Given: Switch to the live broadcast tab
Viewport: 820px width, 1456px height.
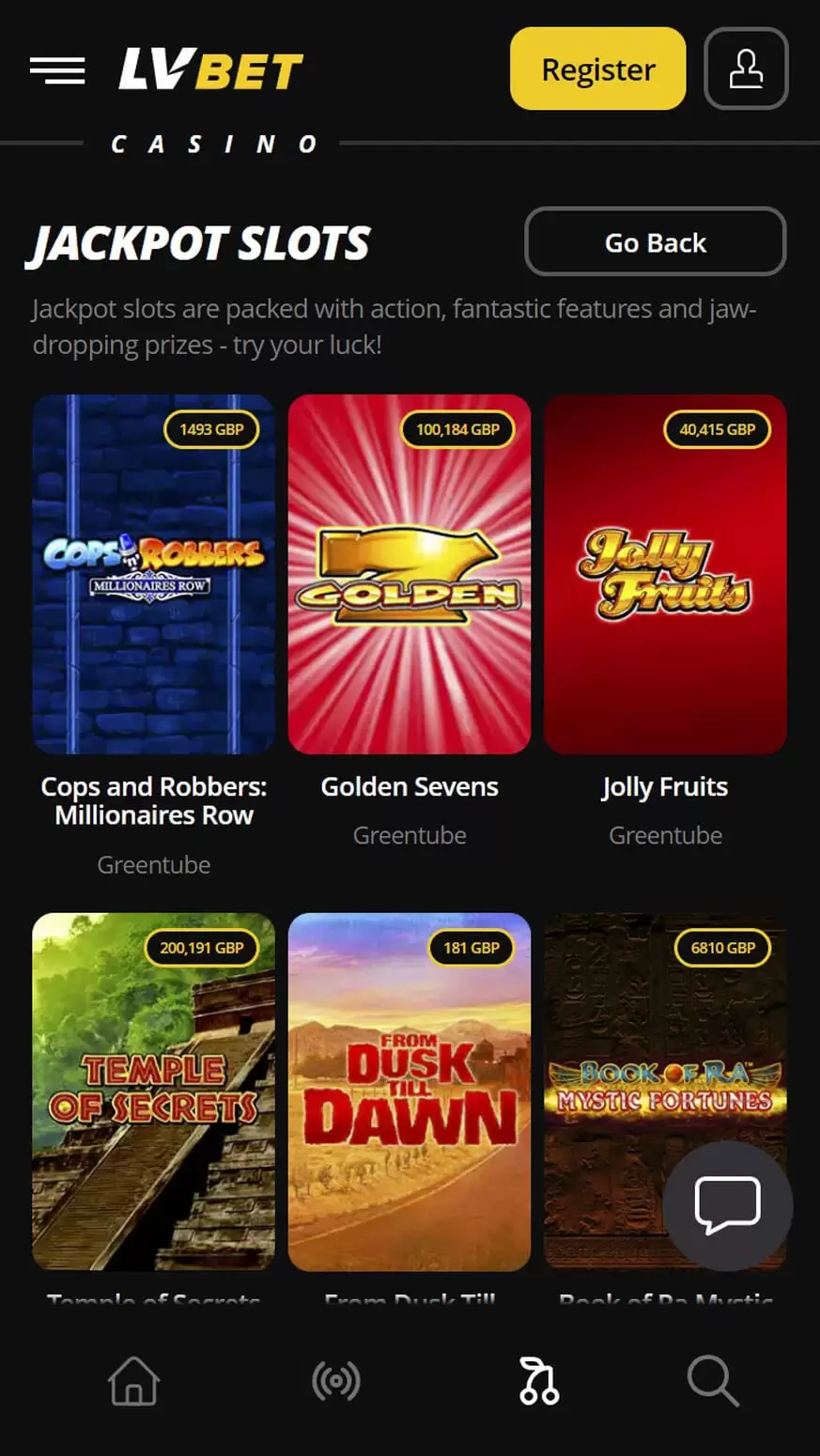Looking at the screenshot, I should (335, 1381).
